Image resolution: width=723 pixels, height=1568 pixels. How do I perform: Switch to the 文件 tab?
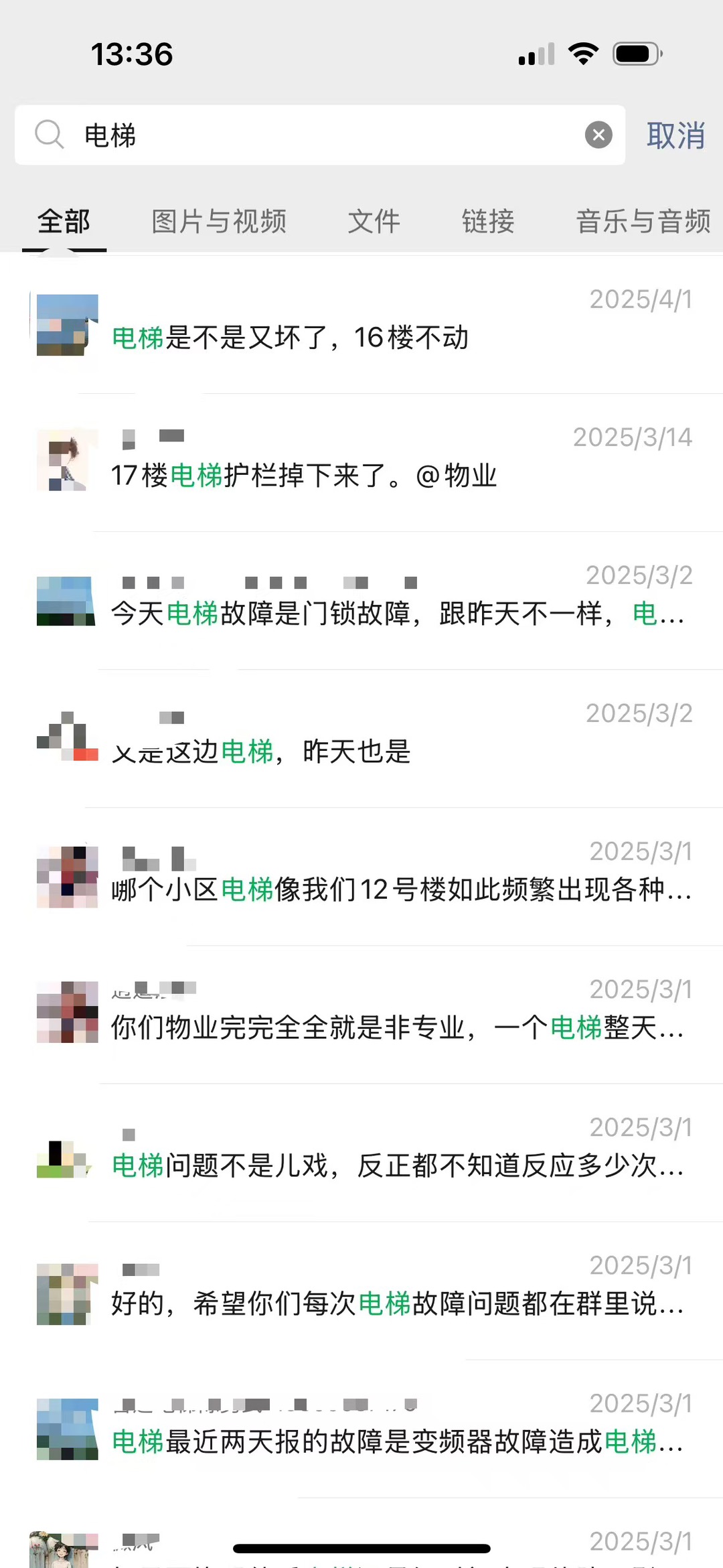tap(374, 222)
